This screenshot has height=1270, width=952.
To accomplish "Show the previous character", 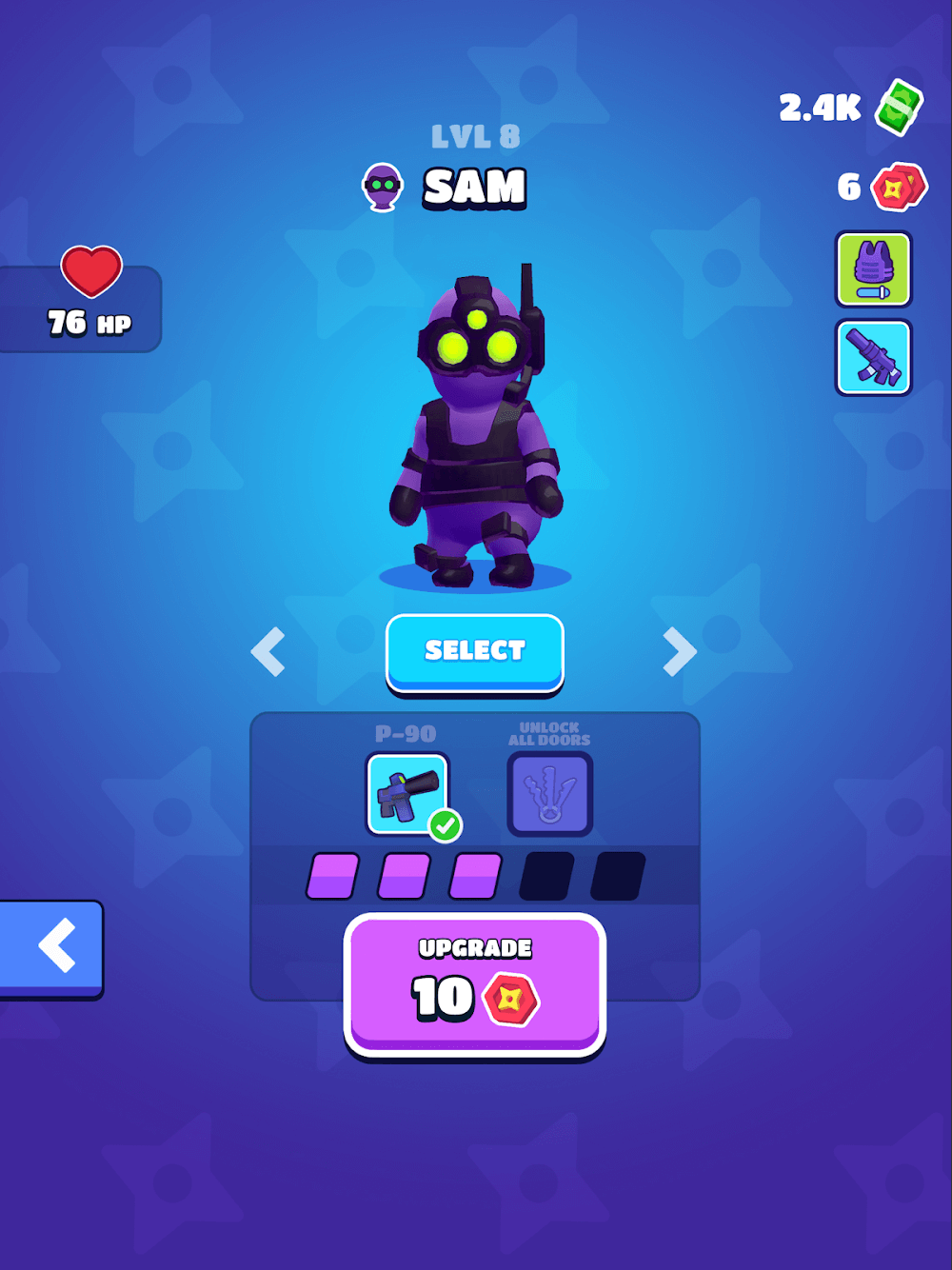I will [268, 652].
